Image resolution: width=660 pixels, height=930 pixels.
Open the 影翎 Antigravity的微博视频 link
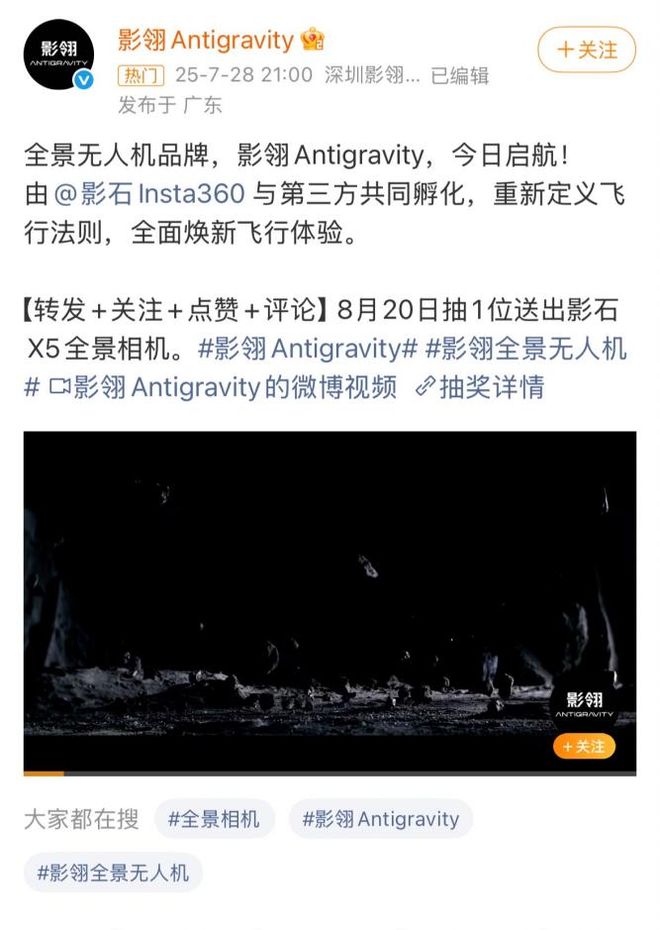(x=223, y=387)
